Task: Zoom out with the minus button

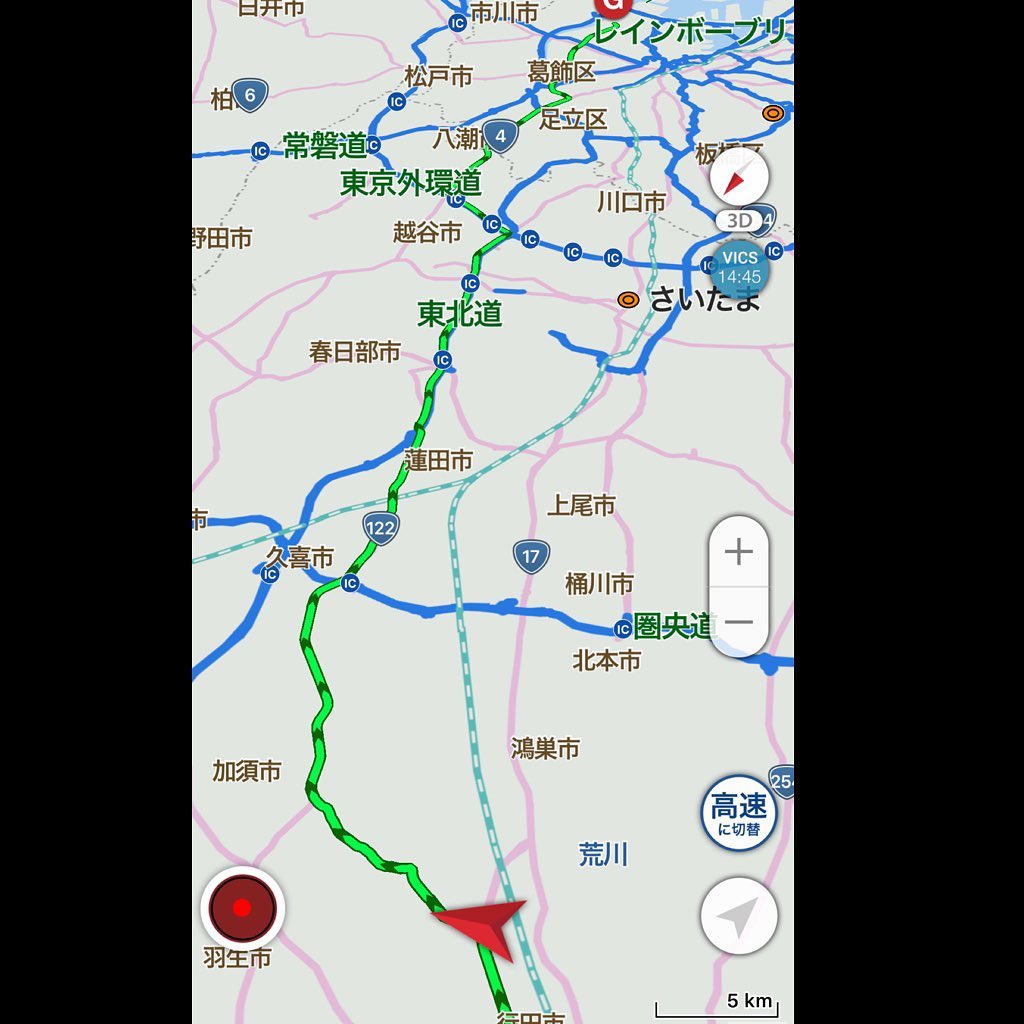Action: (x=739, y=622)
